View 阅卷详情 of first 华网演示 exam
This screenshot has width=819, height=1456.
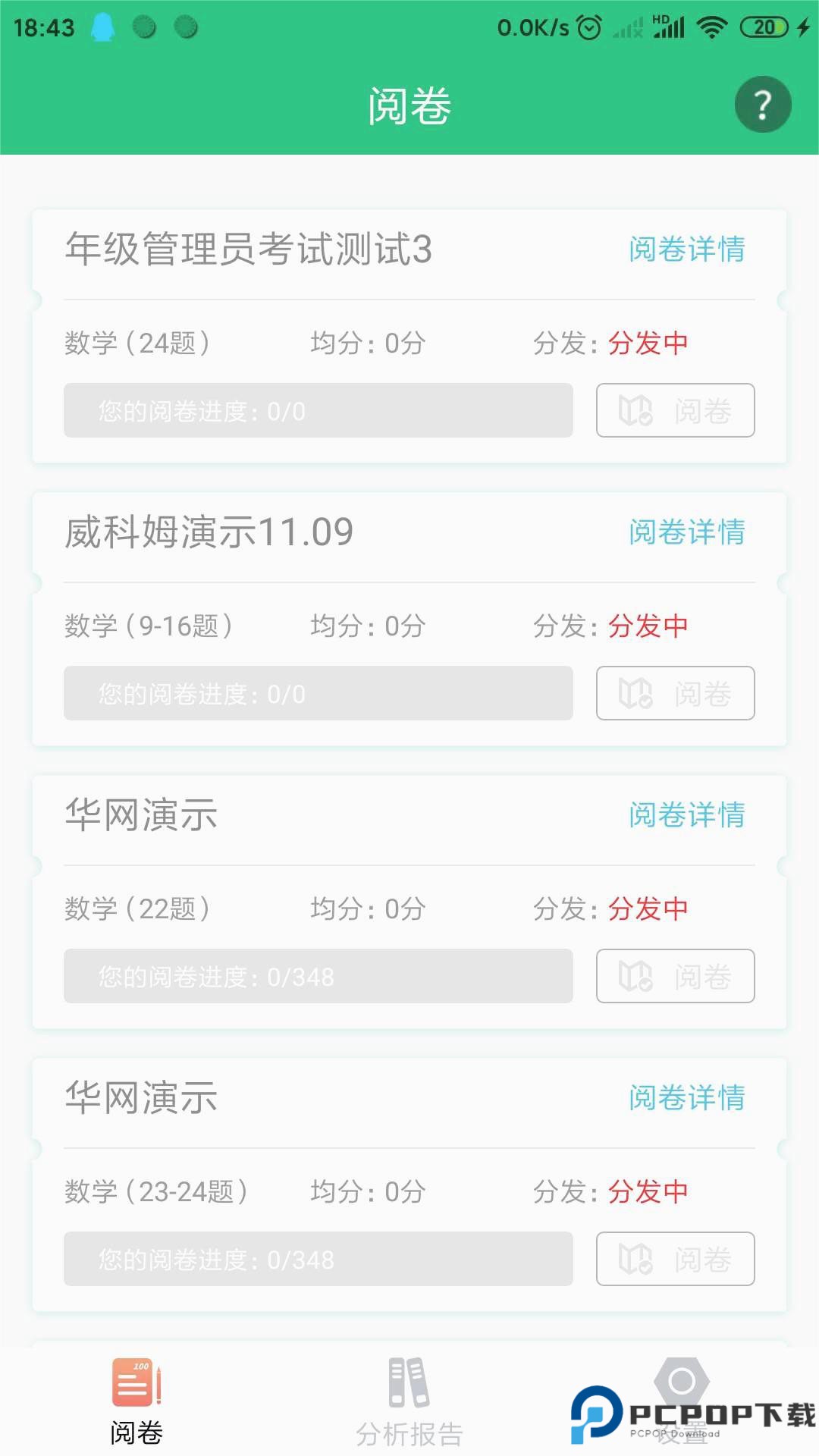click(x=686, y=816)
